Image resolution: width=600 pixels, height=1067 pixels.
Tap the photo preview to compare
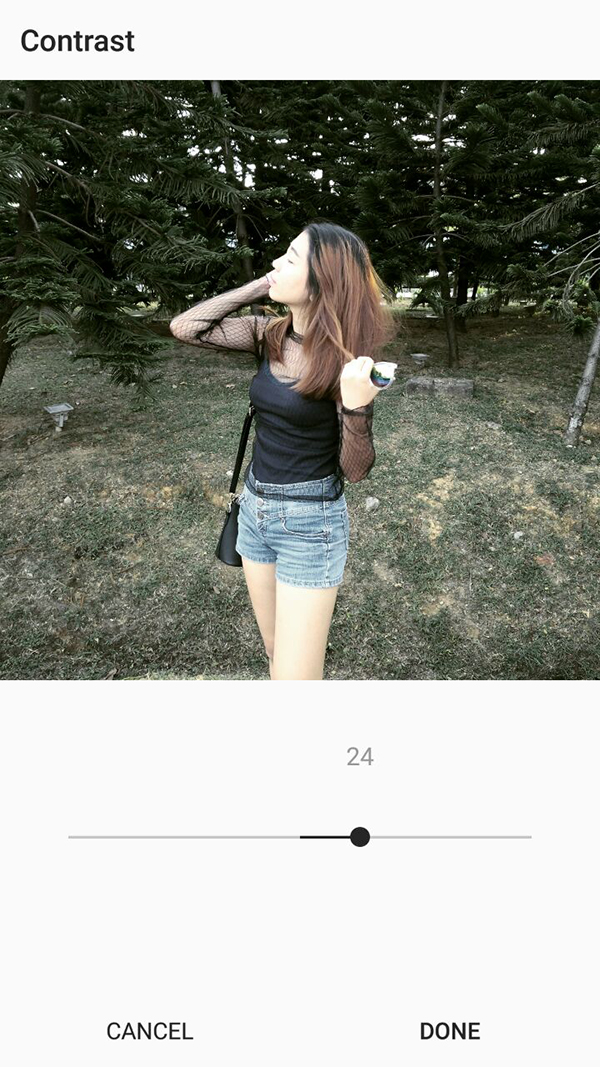pyautogui.click(x=300, y=380)
